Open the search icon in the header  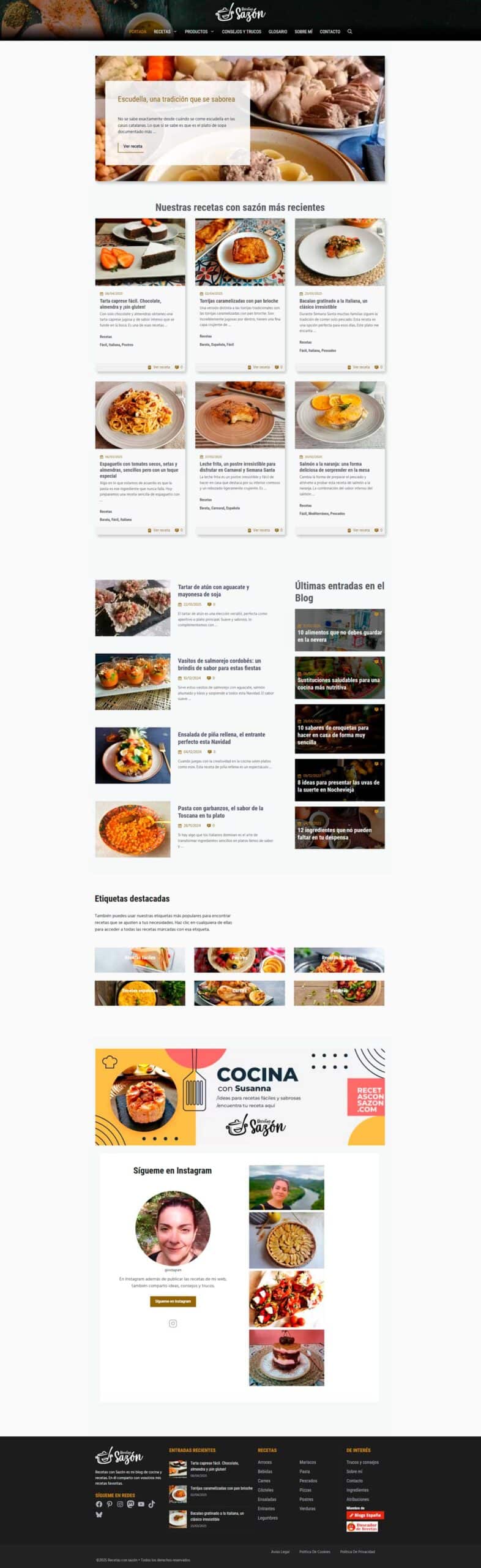(349, 31)
